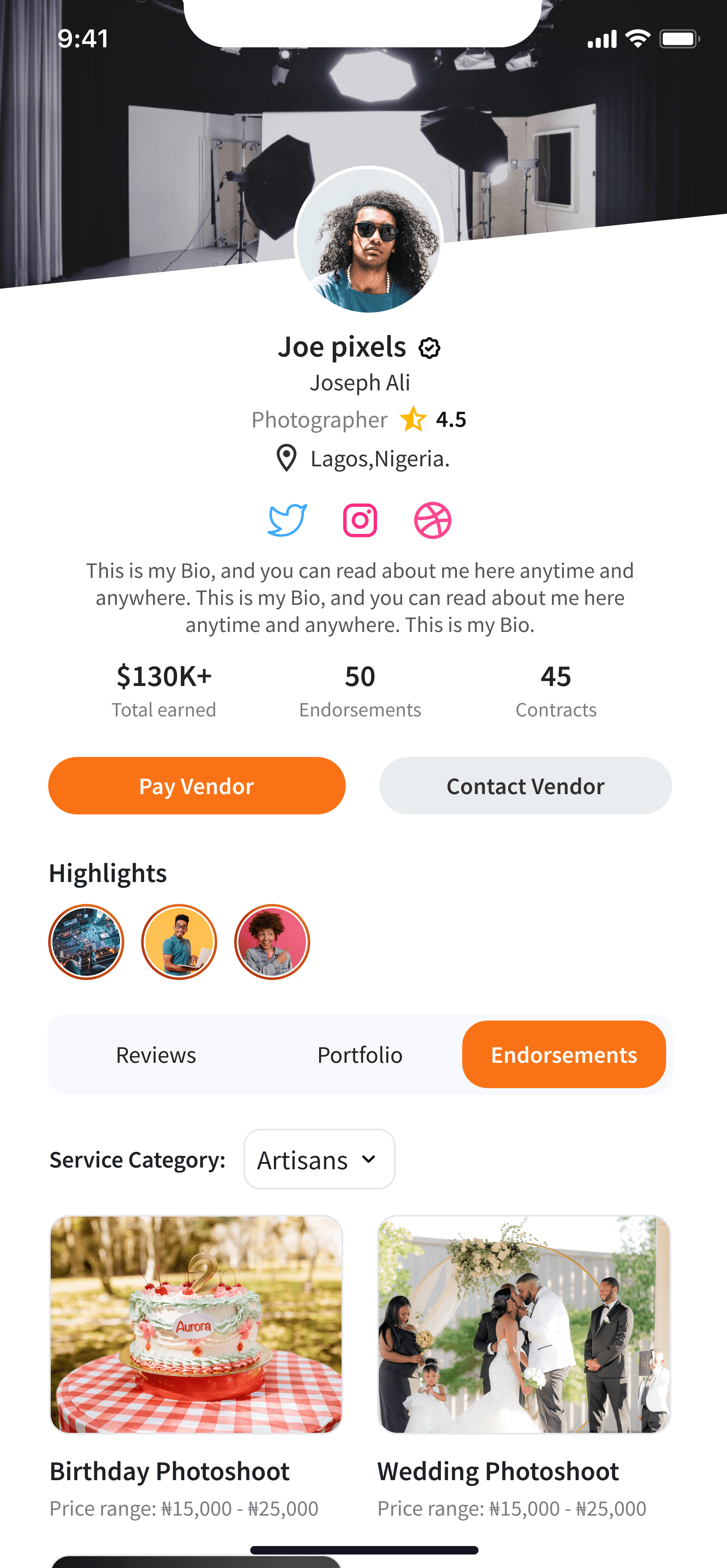
Task: Expand the Service Category dropdown
Action: tap(319, 1160)
